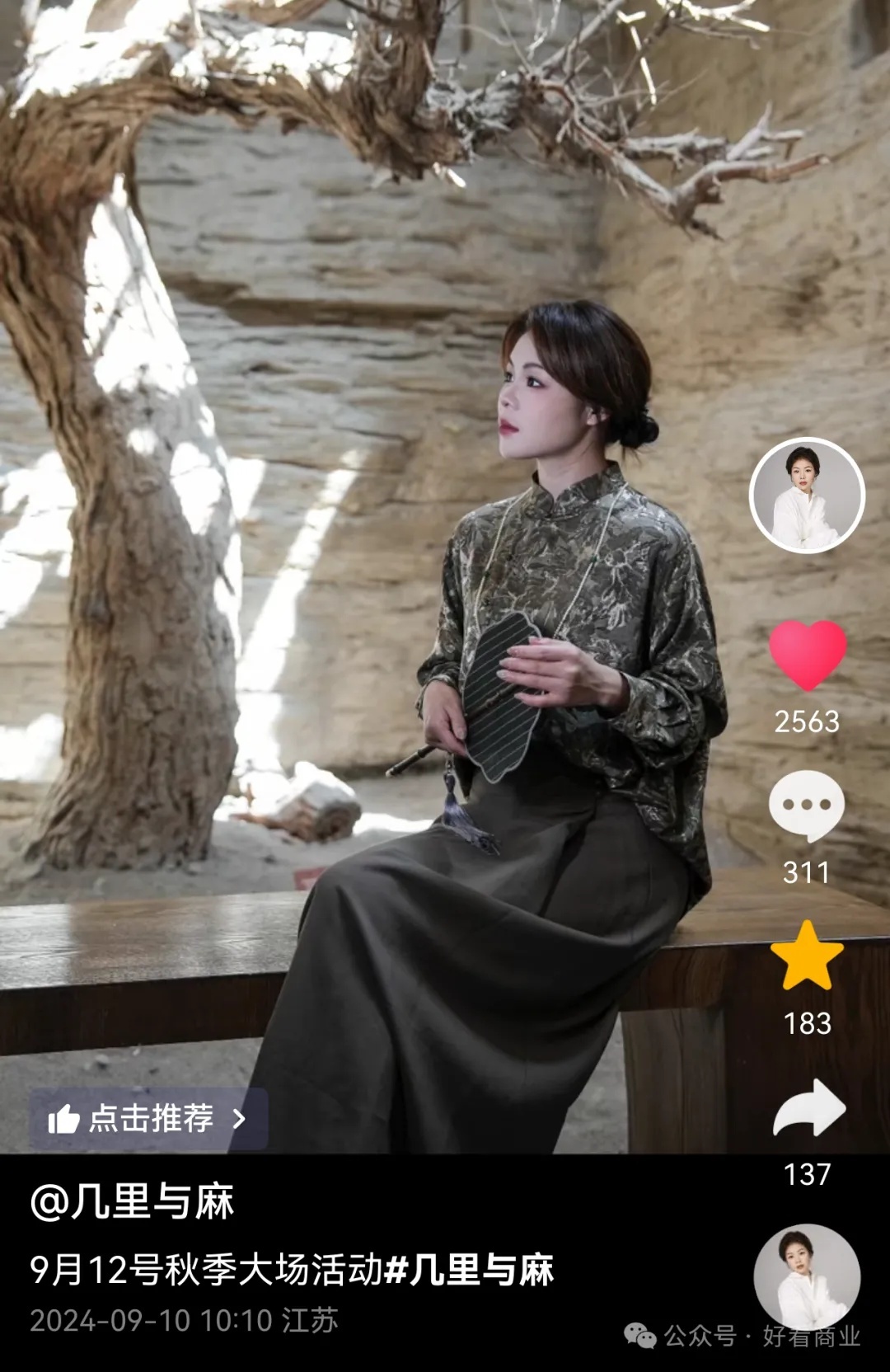
Task: Open the #几里与麻 hashtag
Action: click(470, 1270)
